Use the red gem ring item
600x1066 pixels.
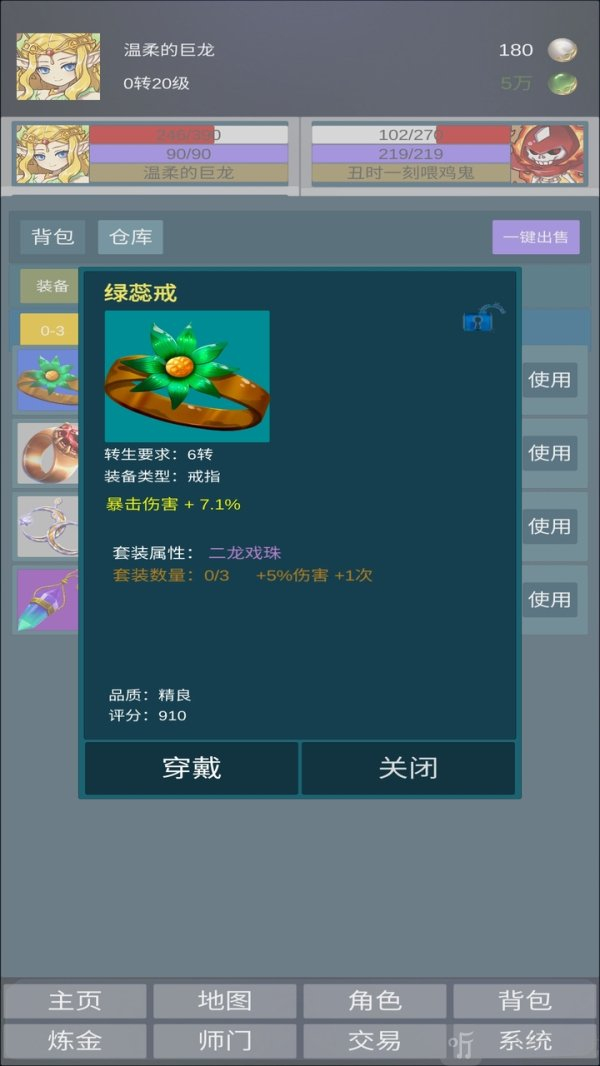click(549, 453)
